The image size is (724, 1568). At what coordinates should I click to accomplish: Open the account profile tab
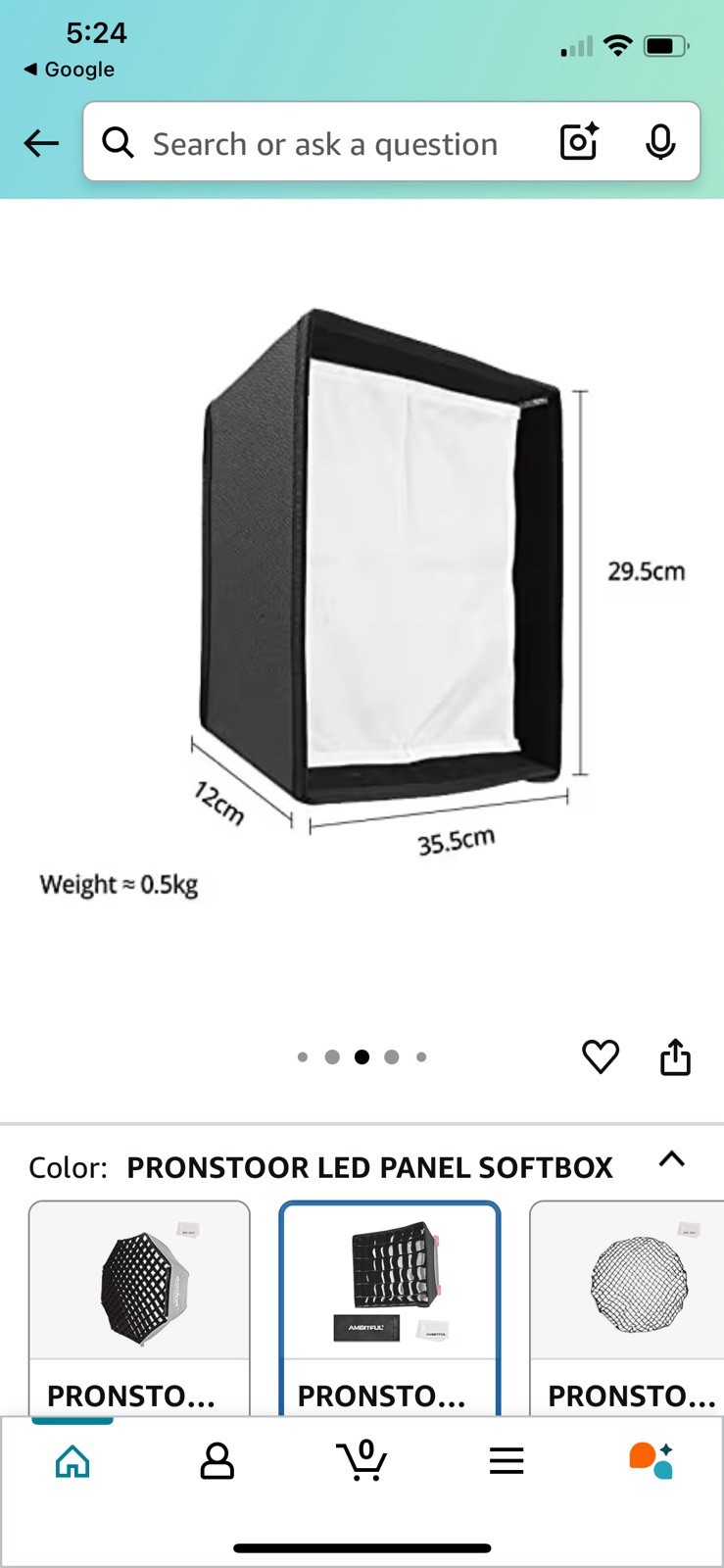(217, 1461)
